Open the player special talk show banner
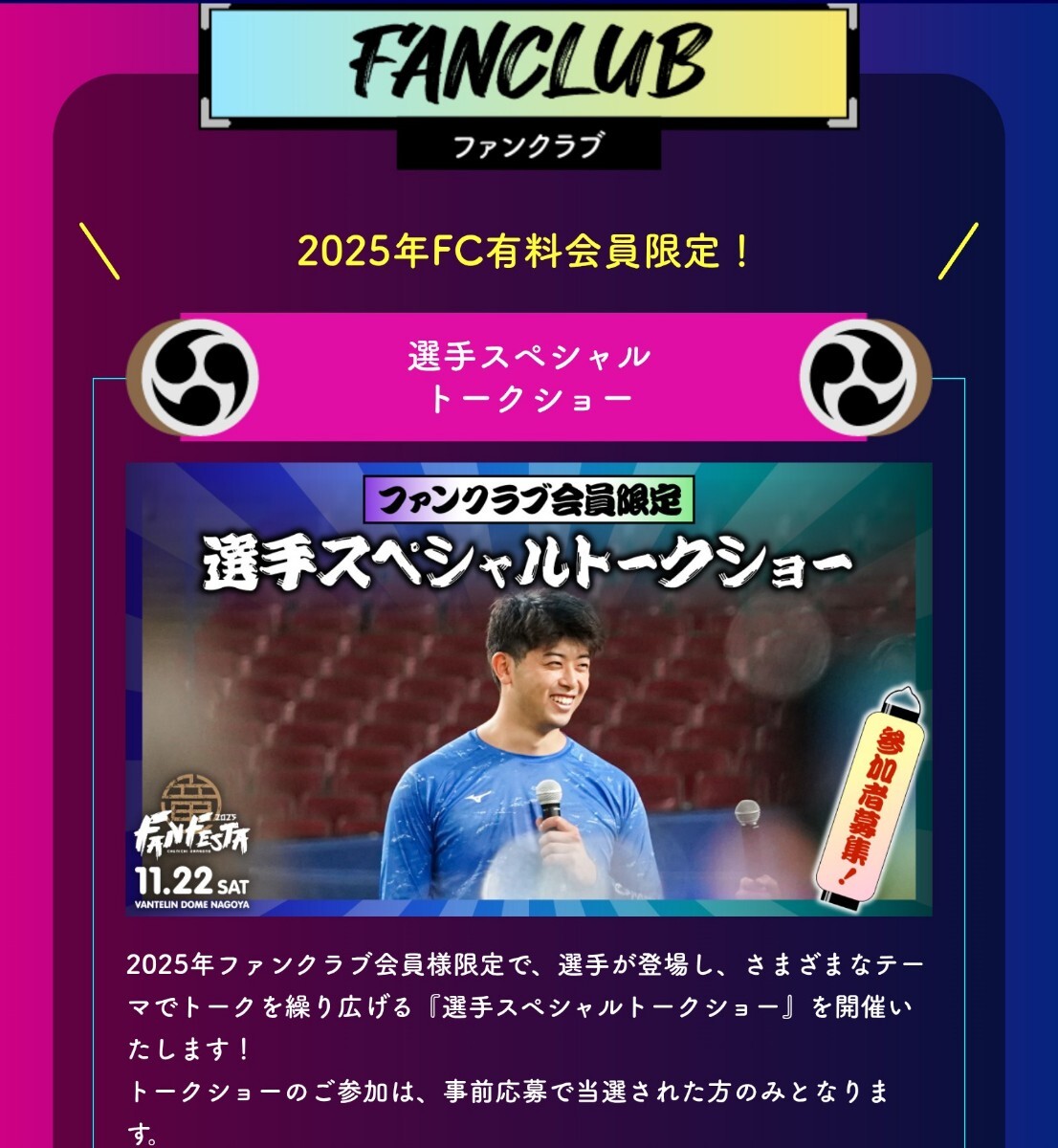This screenshot has height=1148, width=1058. [528, 689]
